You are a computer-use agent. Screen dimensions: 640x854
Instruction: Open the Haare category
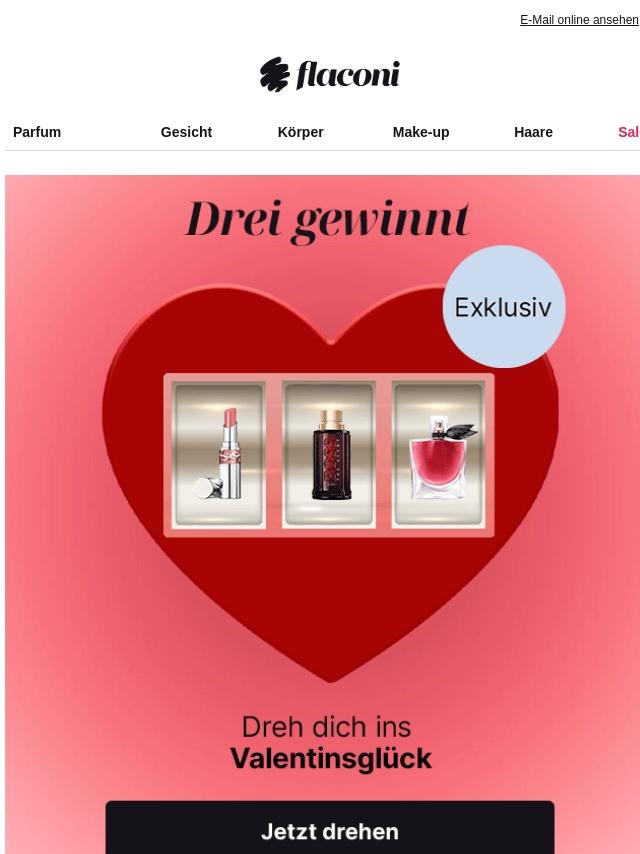[533, 132]
